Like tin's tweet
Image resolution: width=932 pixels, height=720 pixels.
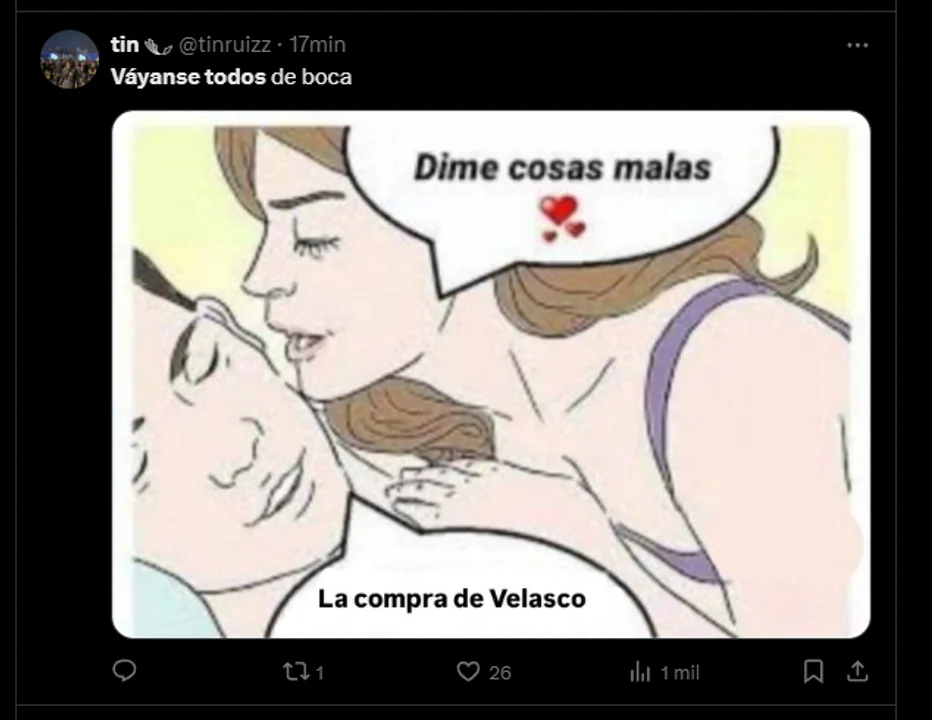point(469,672)
